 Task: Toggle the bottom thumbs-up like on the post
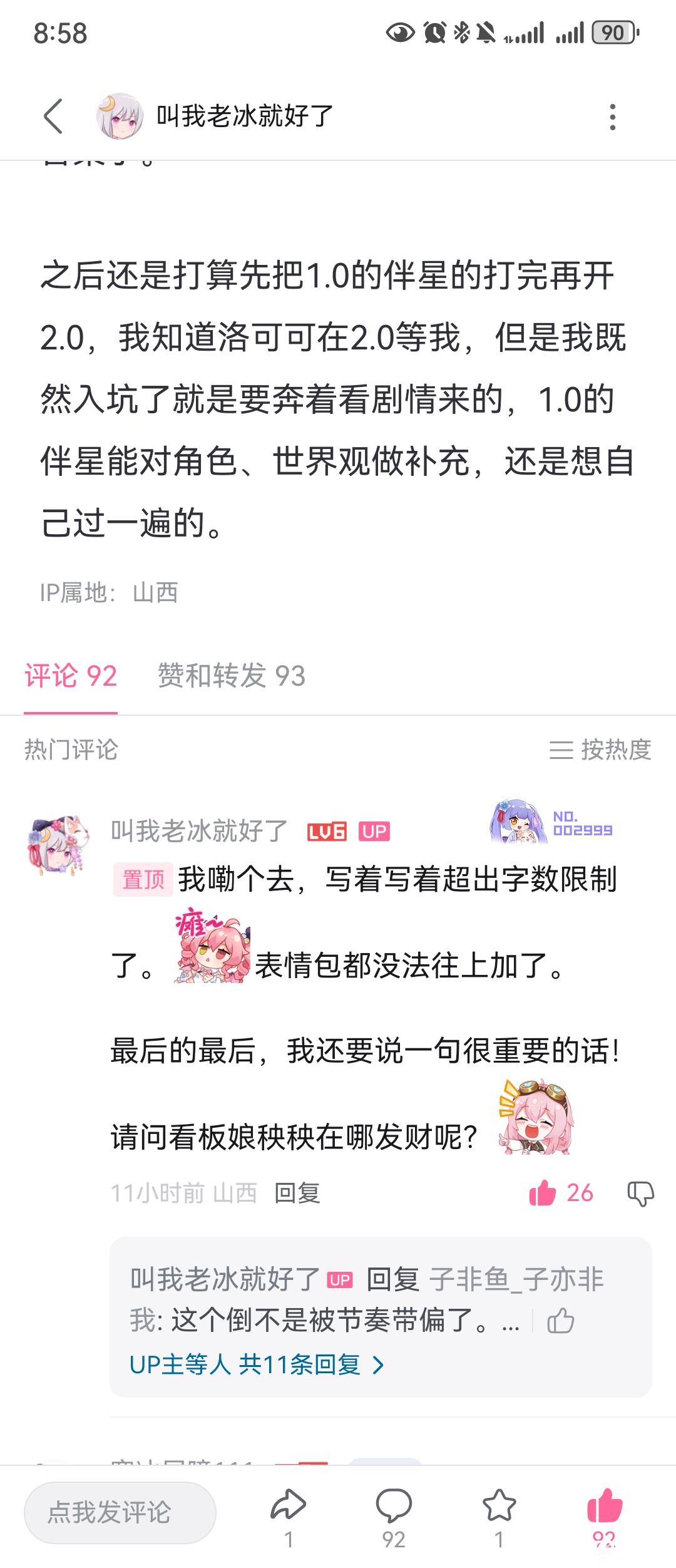pyautogui.click(x=605, y=1506)
